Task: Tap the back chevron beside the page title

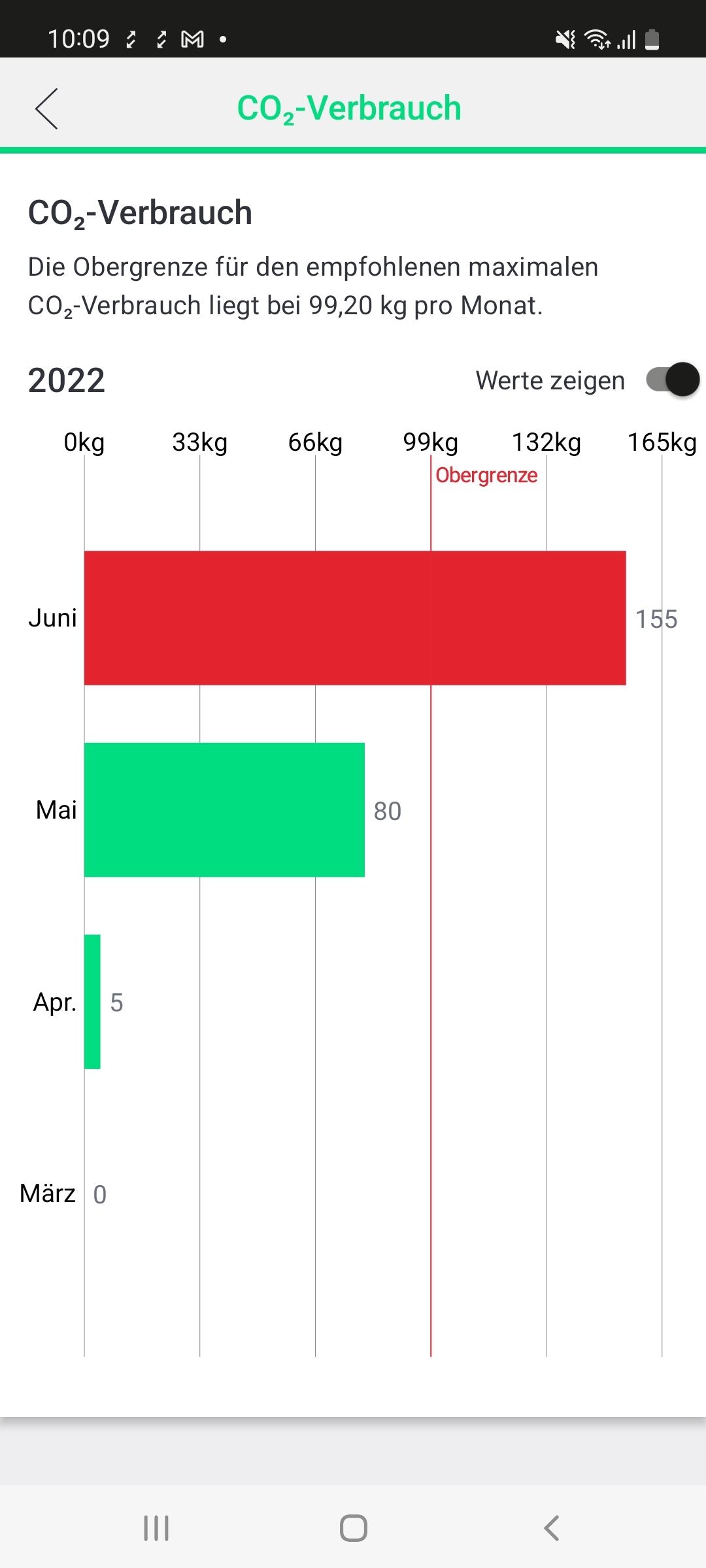Action: tap(46, 109)
